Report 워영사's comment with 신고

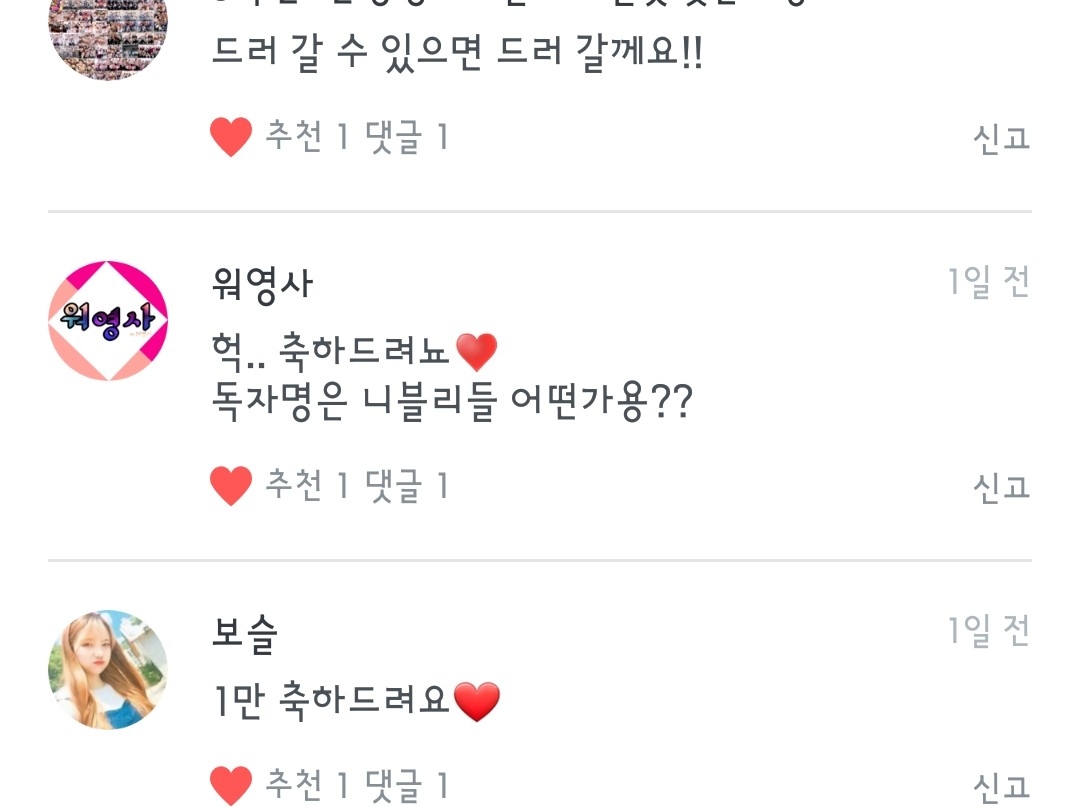pos(1001,488)
